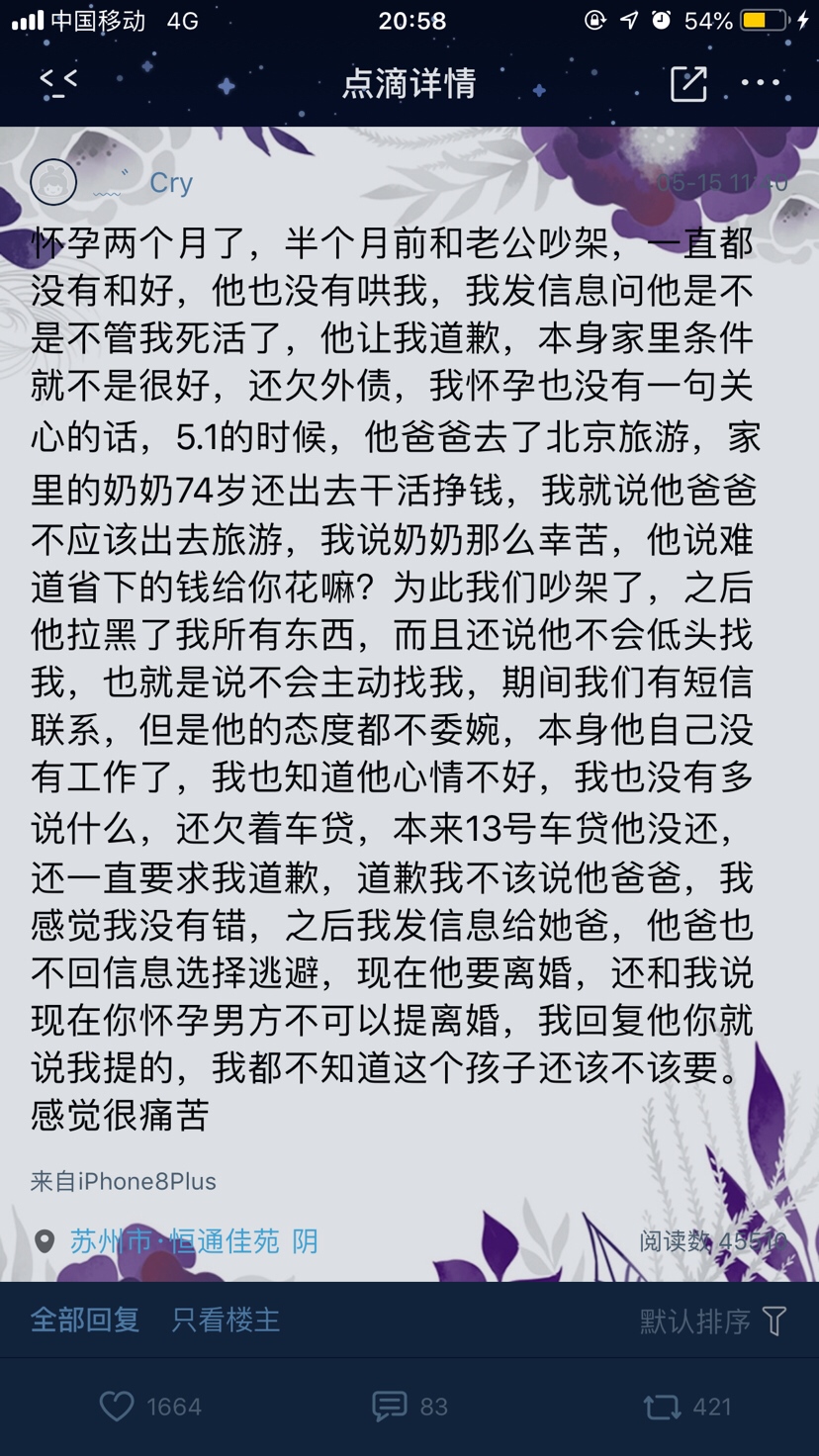Share this post via the share icon

tap(688, 84)
